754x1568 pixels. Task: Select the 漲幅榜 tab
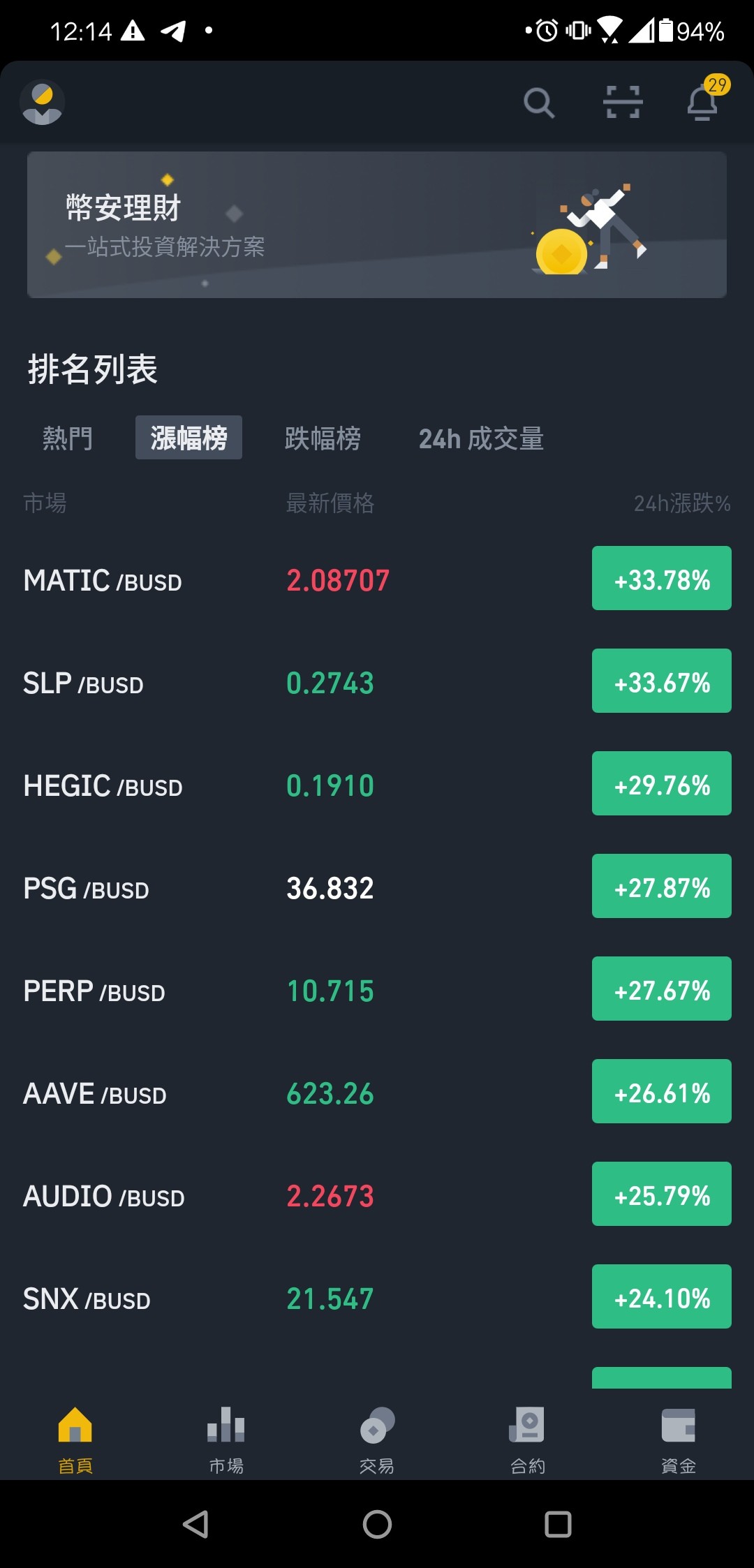[188, 438]
